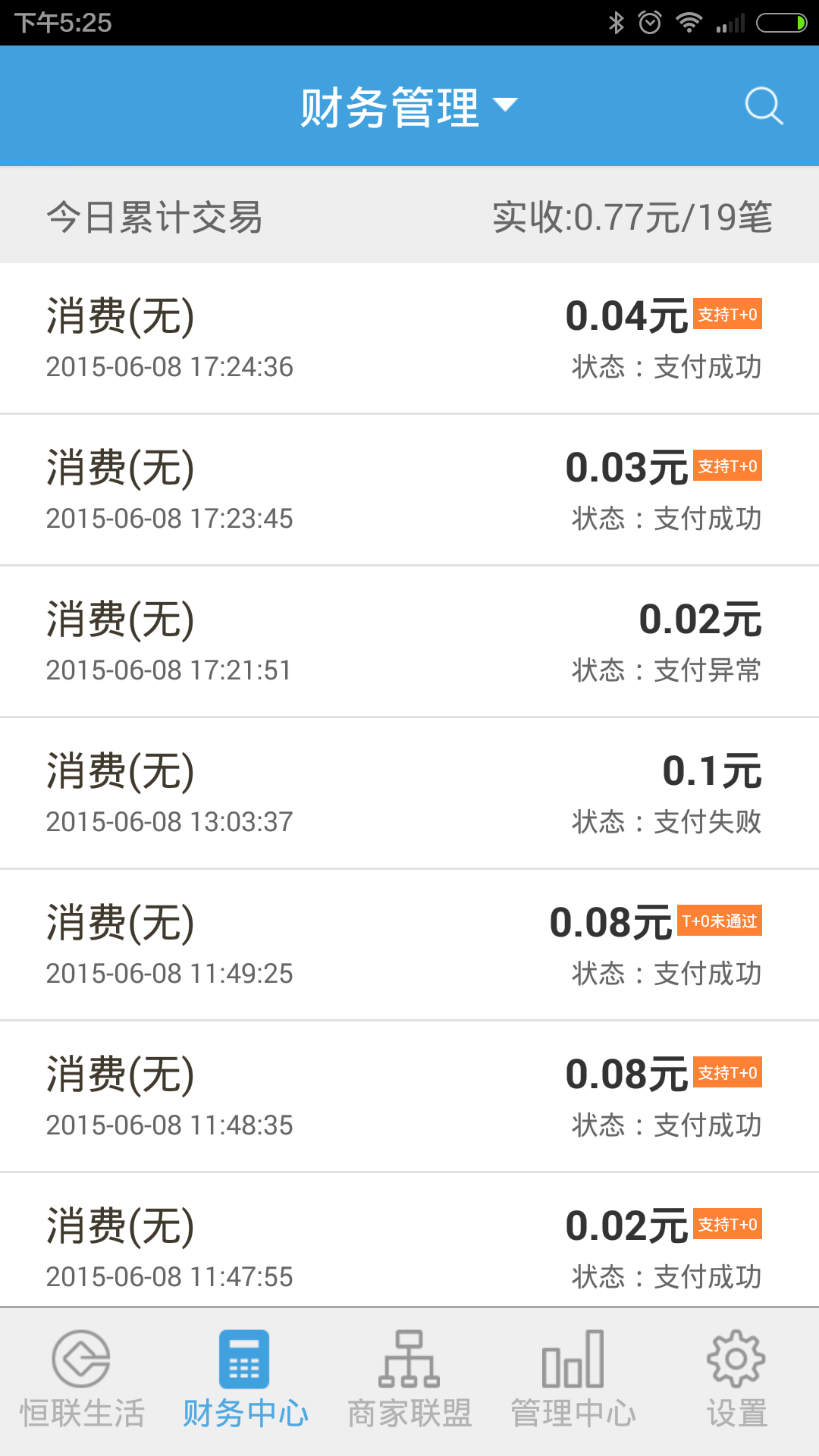The width and height of the screenshot is (819, 1456).
Task: Tap the T+0未通过 tag on 0.08元 record
Action: [719, 920]
